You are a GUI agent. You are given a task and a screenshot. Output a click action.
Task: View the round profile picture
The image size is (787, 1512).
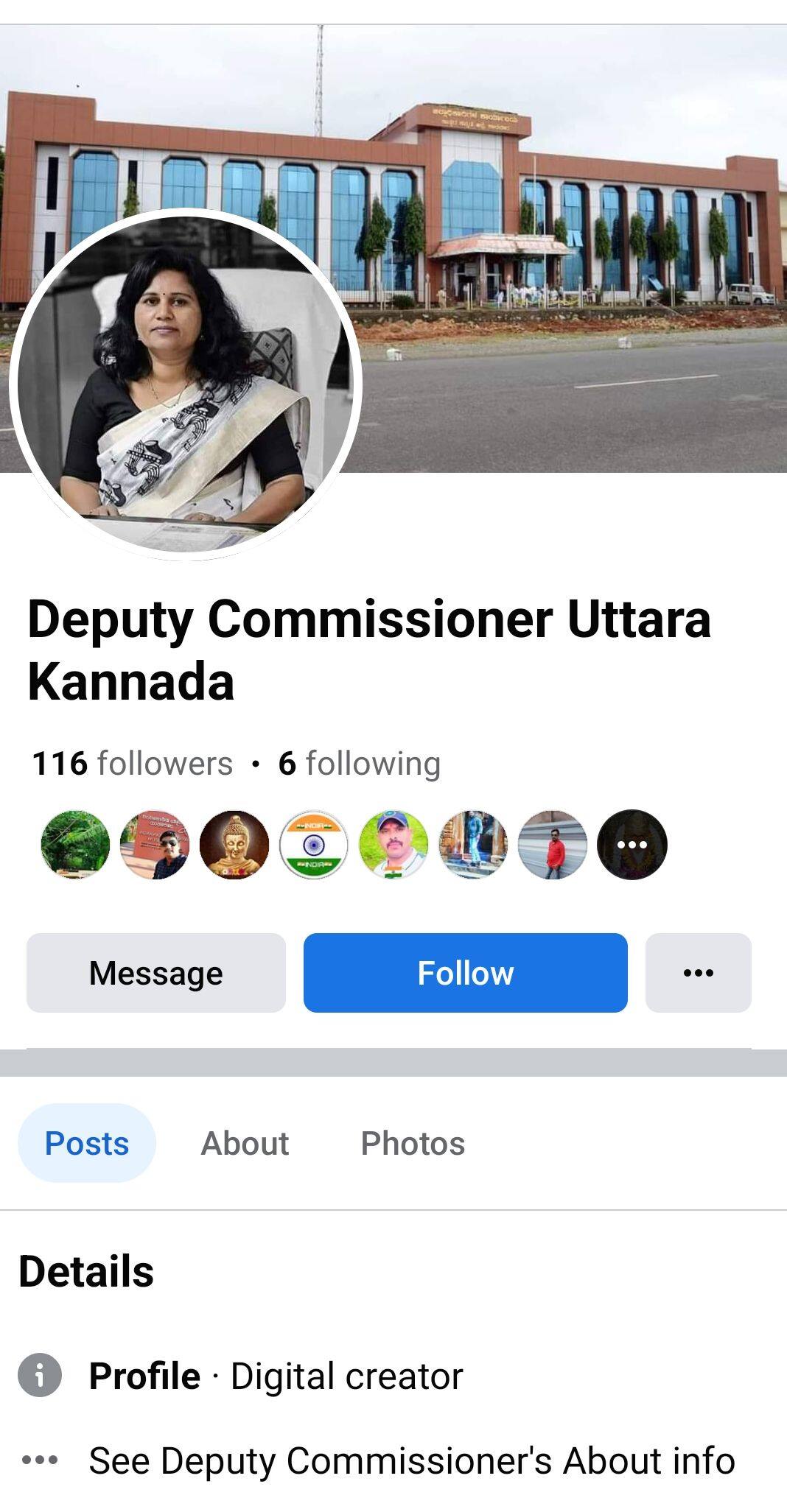click(186, 384)
